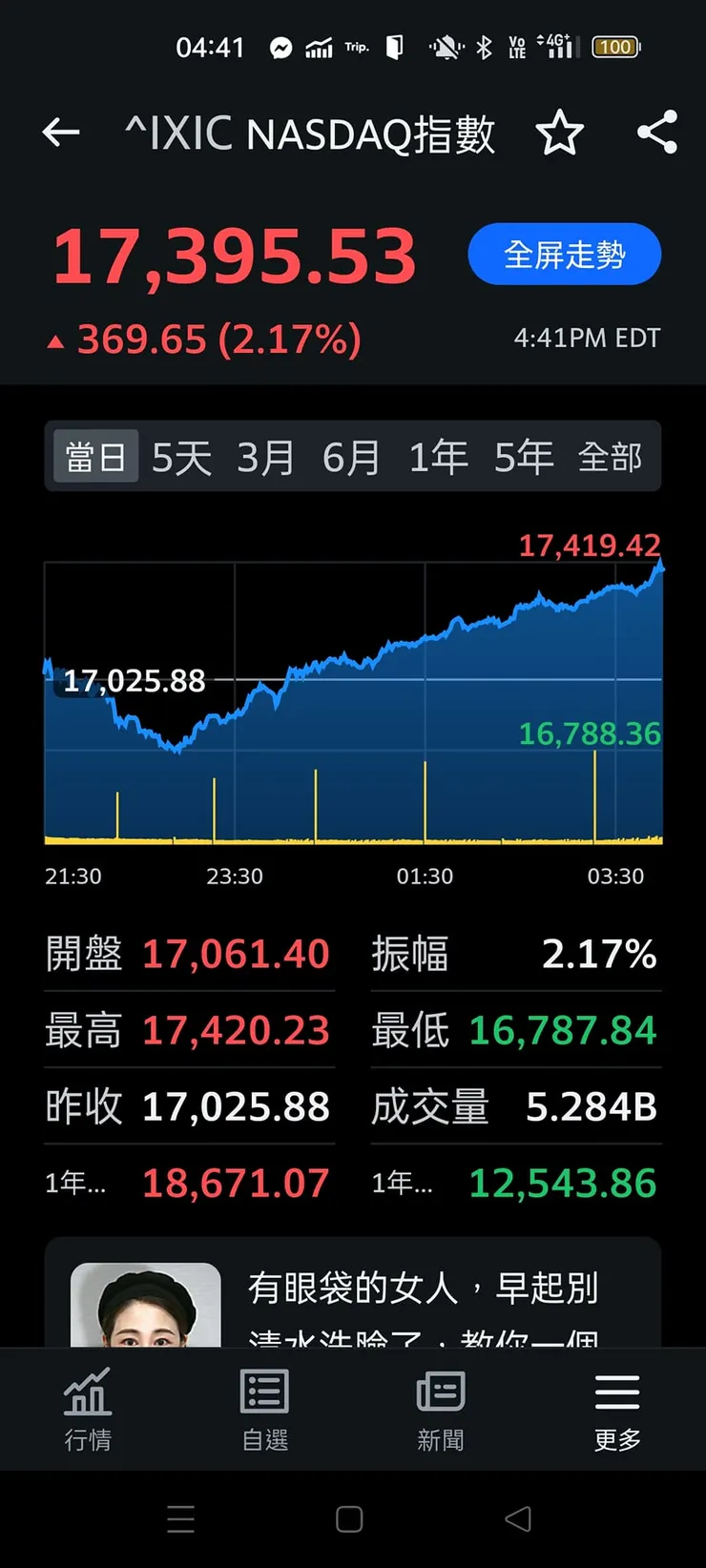Switch chart to 5天 five-day view
The width and height of the screenshot is (706, 1568).
coord(180,456)
